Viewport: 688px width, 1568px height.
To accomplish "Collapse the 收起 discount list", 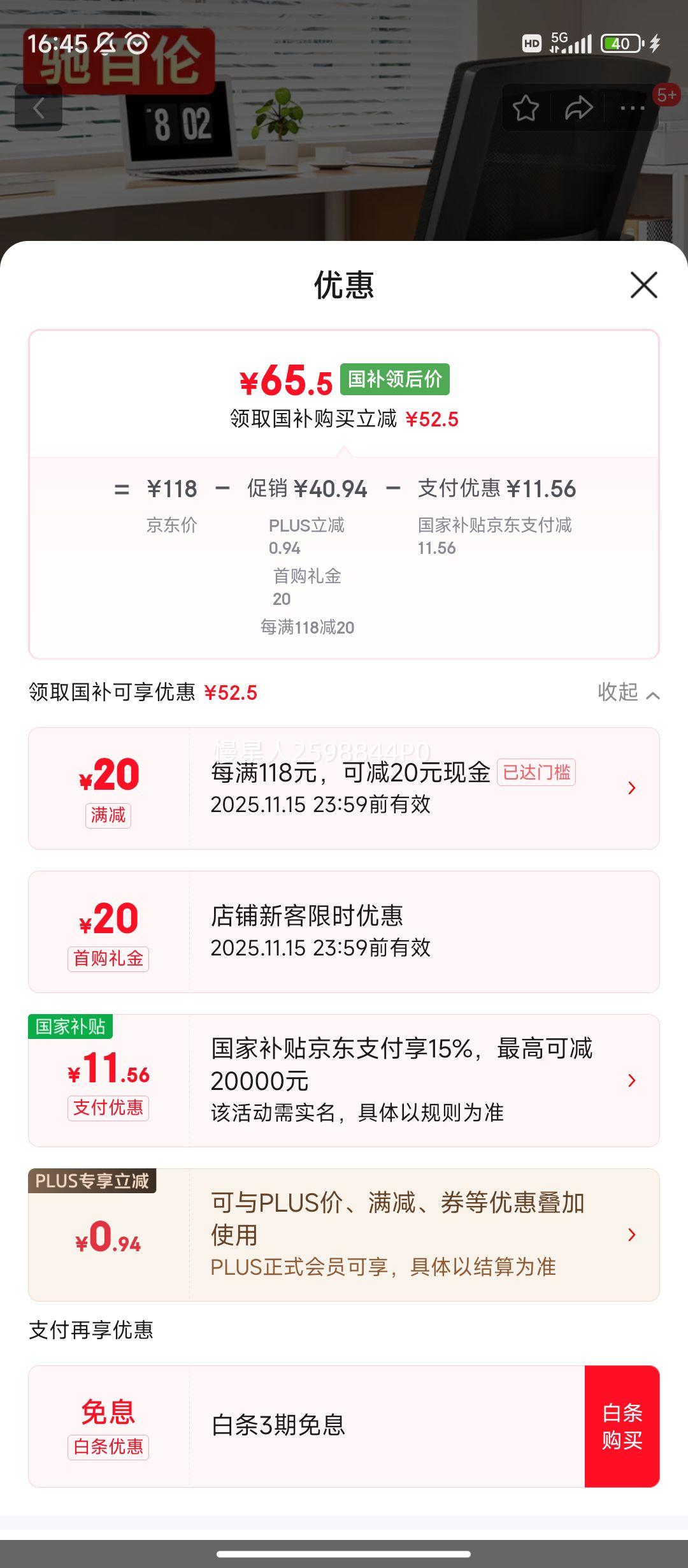I will click(627, 692).
